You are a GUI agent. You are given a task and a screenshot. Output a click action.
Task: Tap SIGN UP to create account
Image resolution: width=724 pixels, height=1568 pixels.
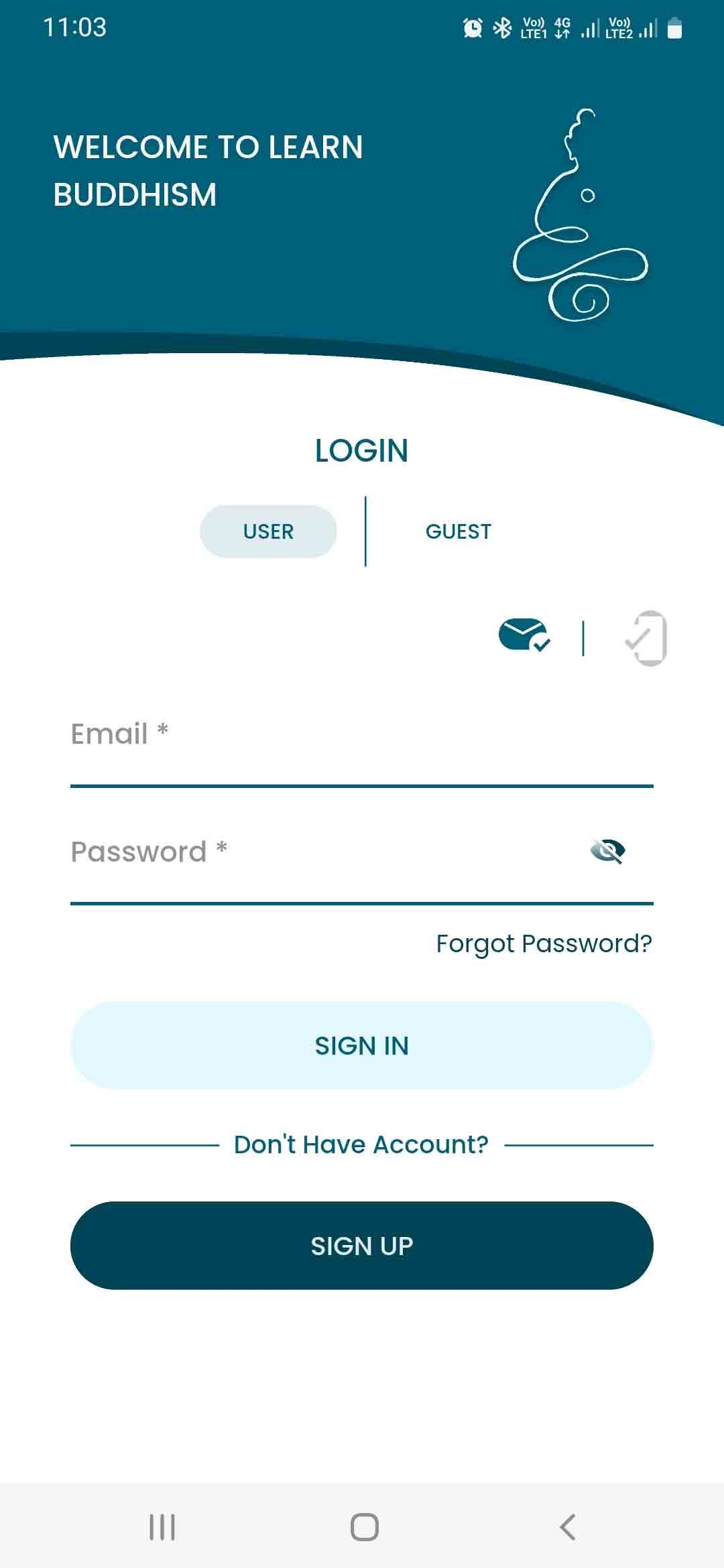click(x=362, y=1246)
